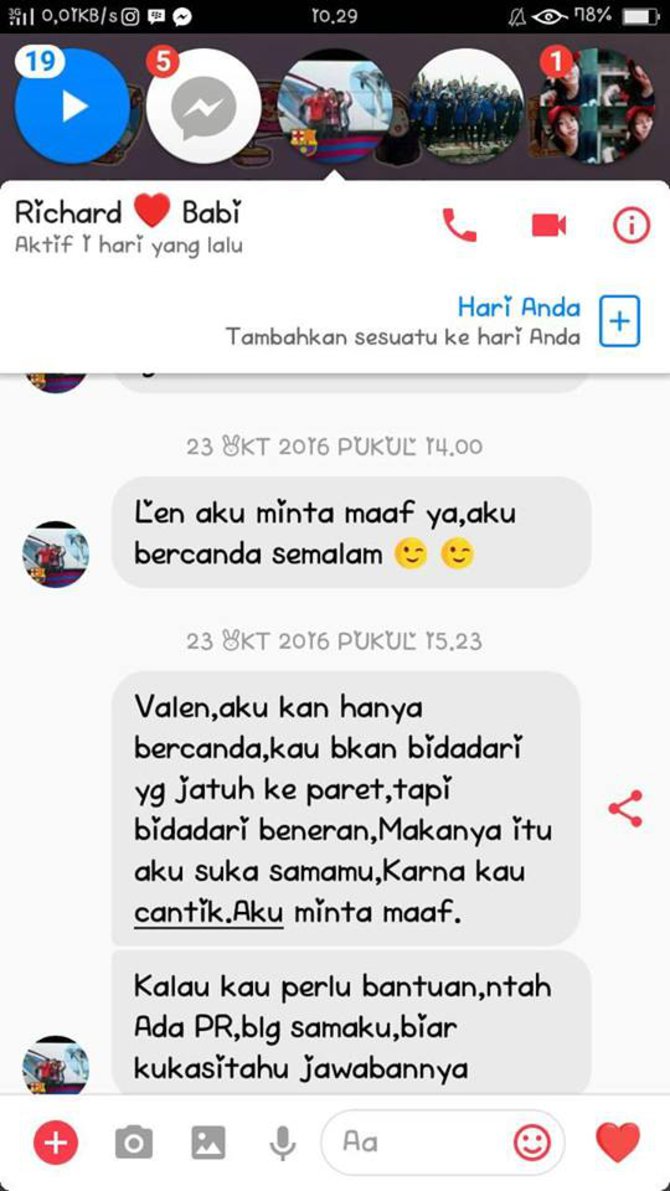670x1191 pixels.
Task: Open the emoji picker
Action: click(532, 1141)
